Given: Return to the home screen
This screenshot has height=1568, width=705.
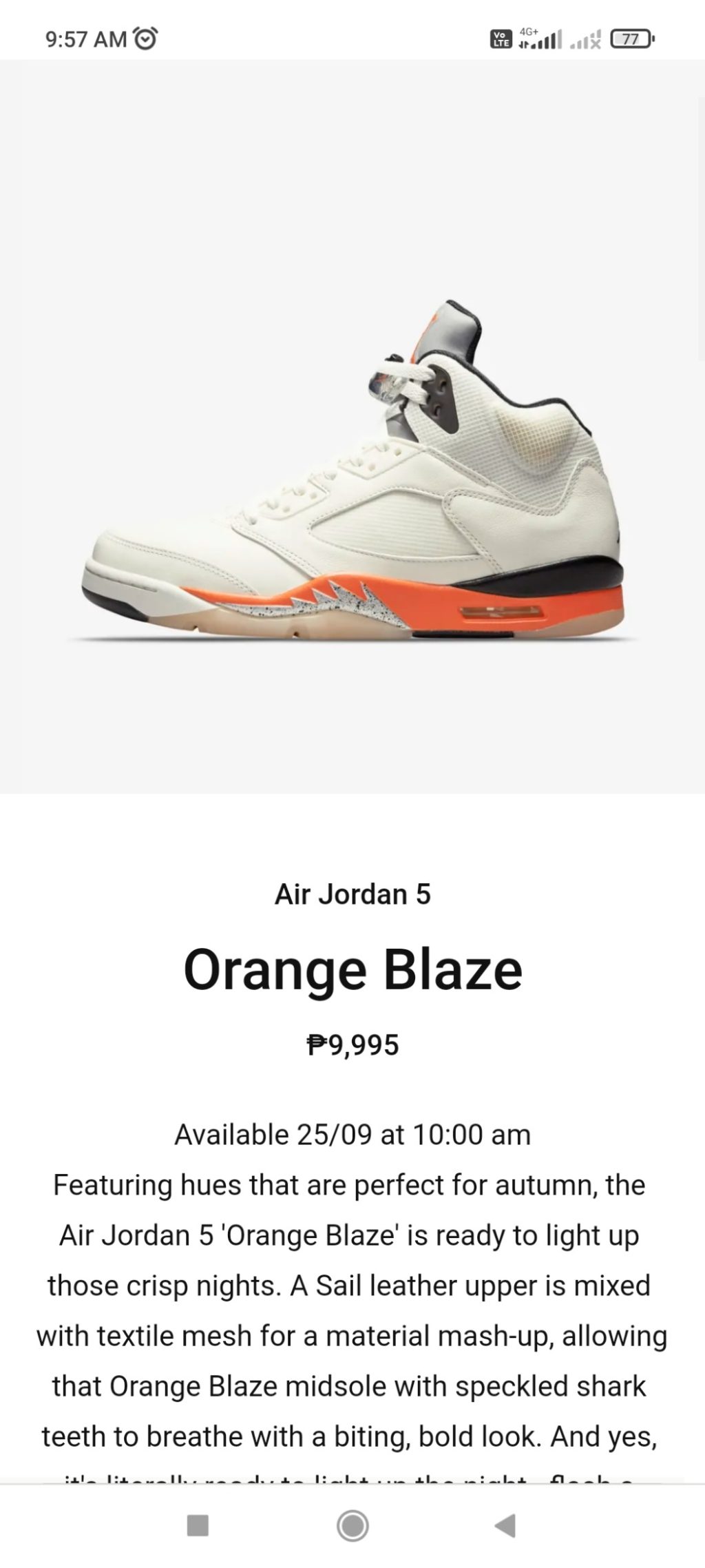Looking at the screenshot, I should coord(352,1525).
